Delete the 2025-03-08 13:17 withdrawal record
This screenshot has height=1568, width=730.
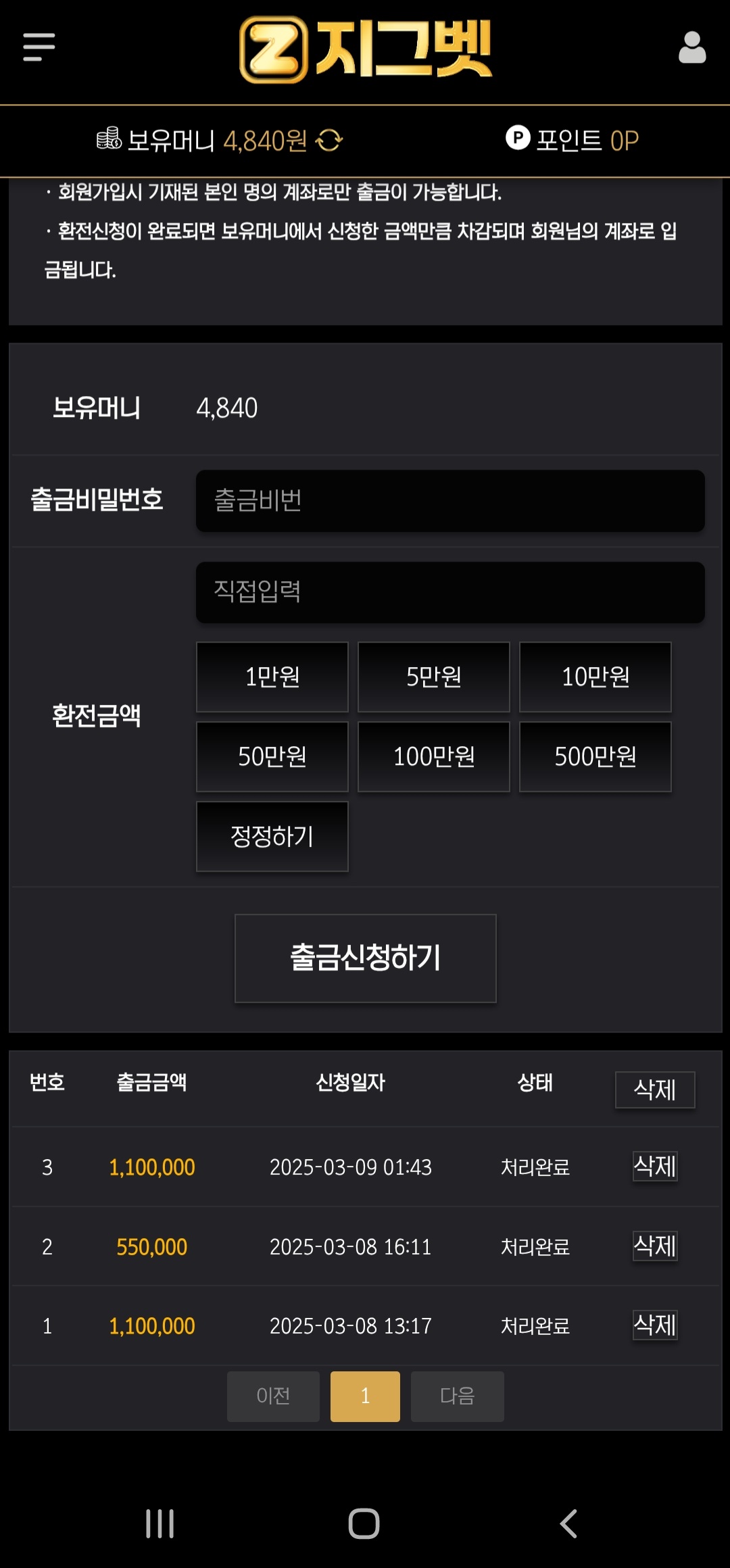click(654, 1325)
